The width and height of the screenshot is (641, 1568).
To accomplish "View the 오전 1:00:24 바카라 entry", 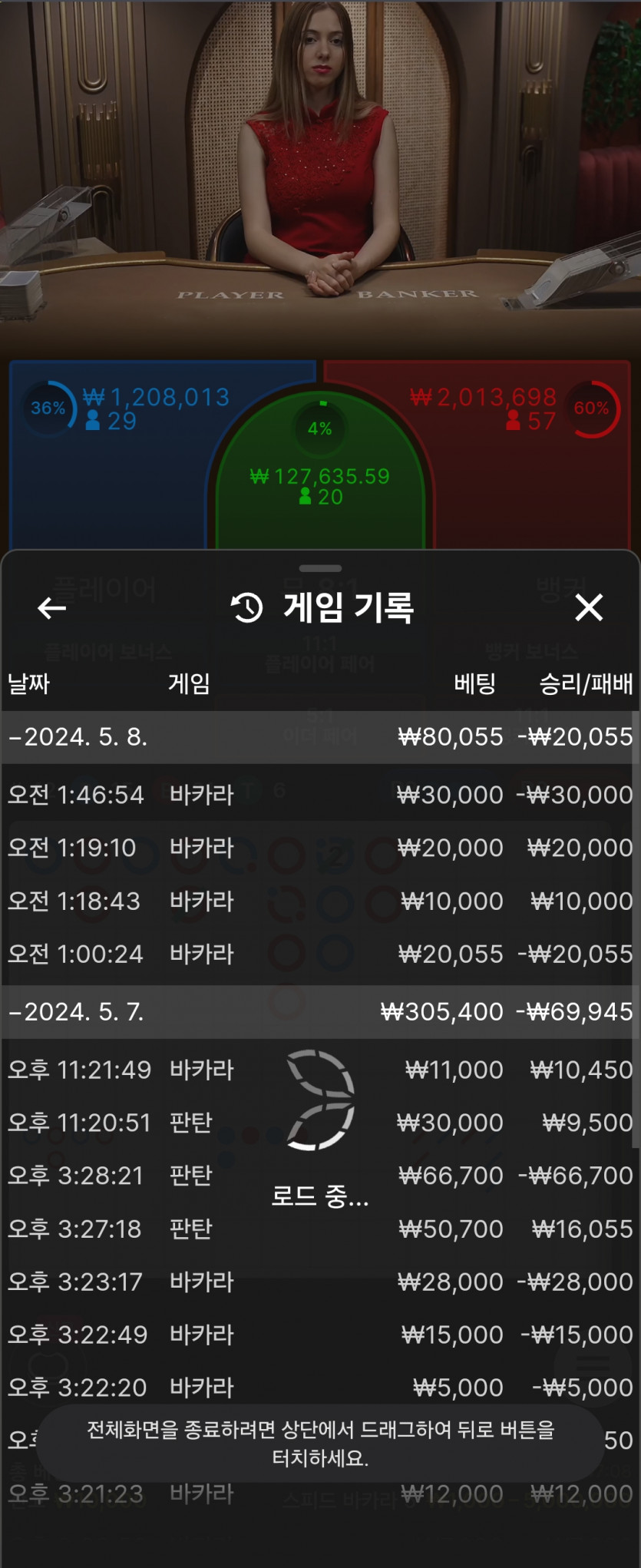I will [319, 953].
